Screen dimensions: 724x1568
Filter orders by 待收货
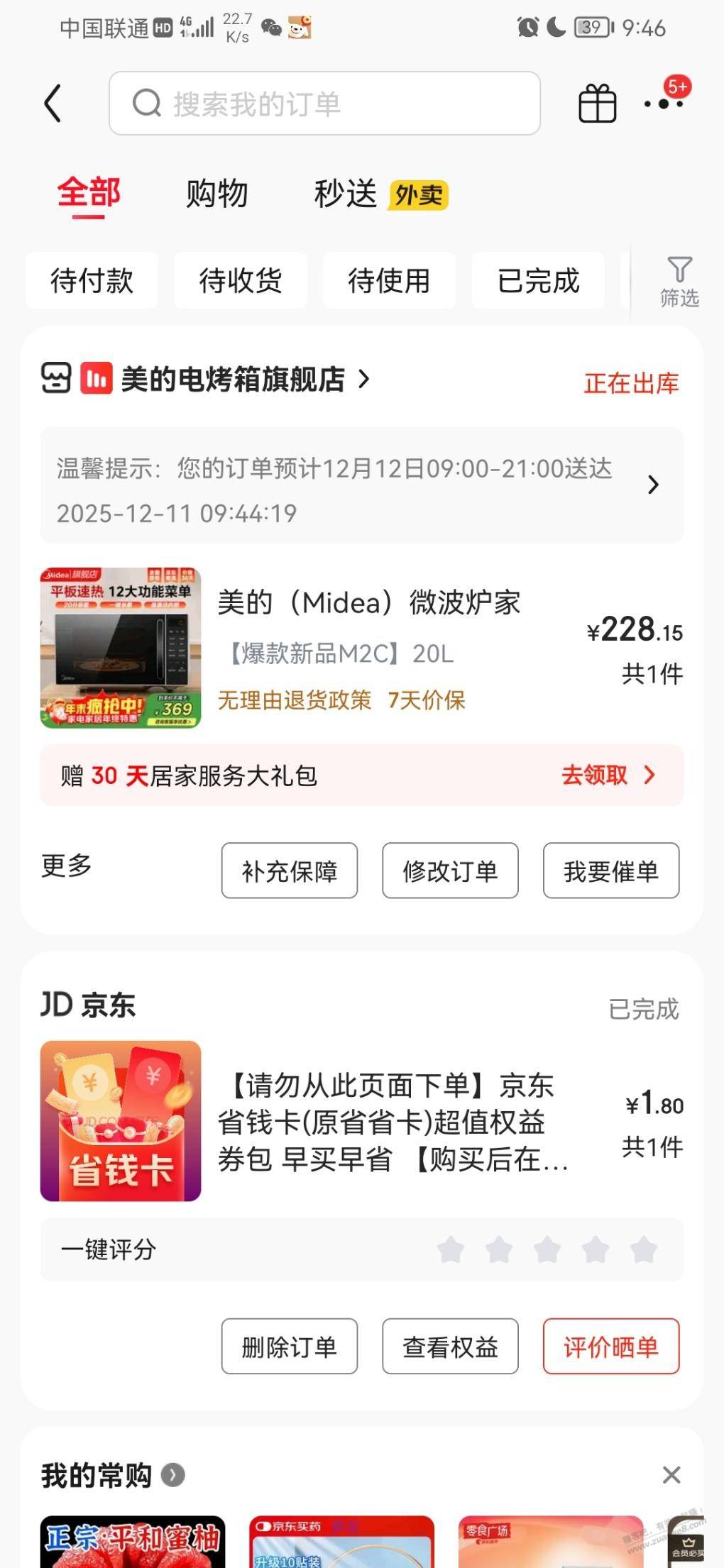(x=241, y=281)
